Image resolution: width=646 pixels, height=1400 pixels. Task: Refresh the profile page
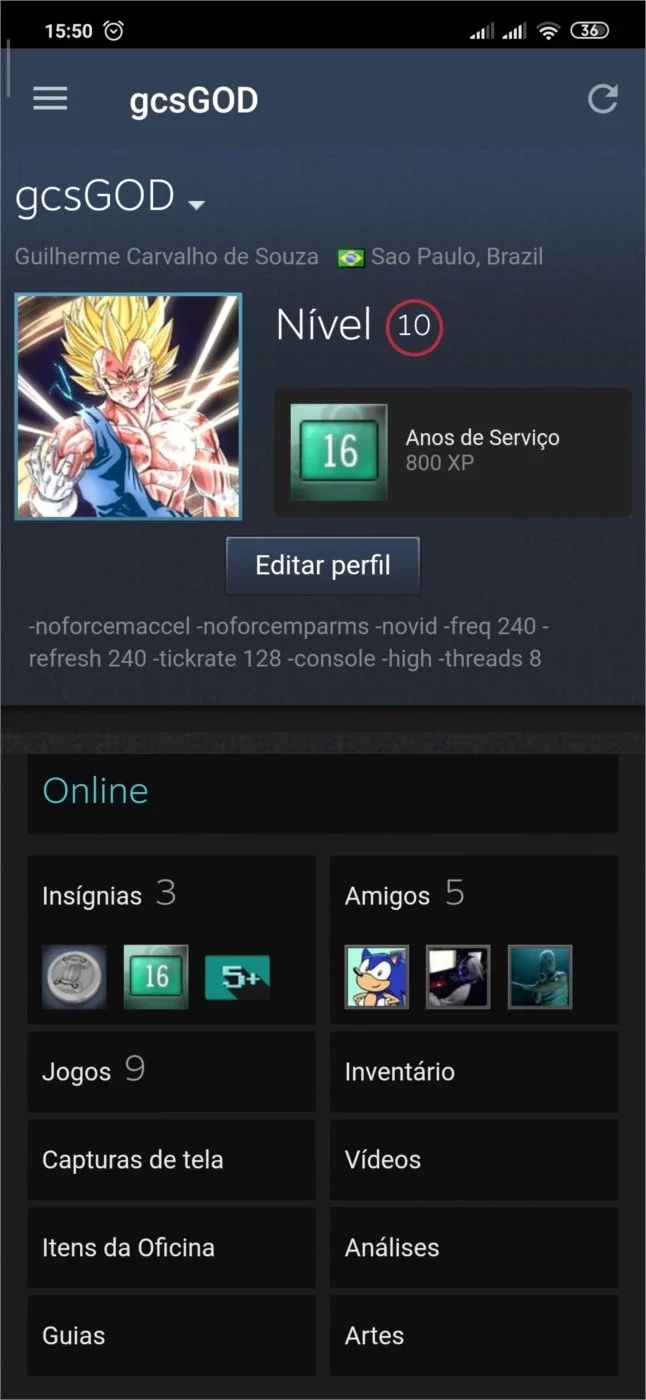point(602,99)
